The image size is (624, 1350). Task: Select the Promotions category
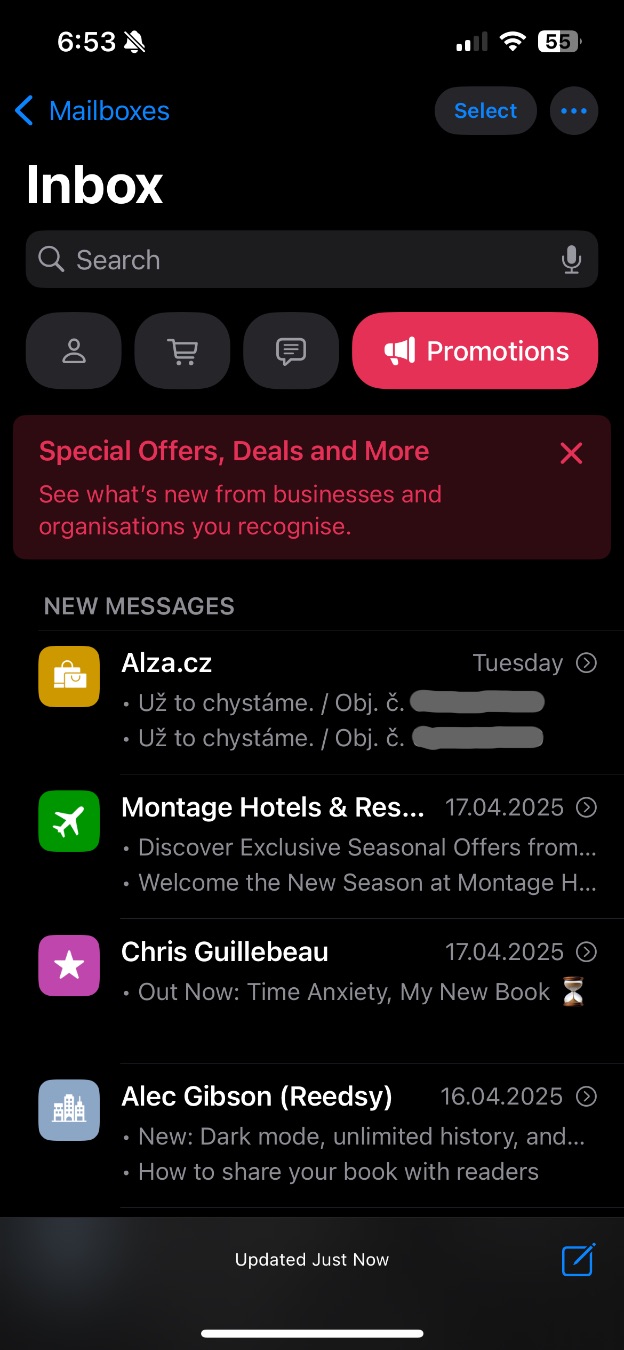point(475,351)
